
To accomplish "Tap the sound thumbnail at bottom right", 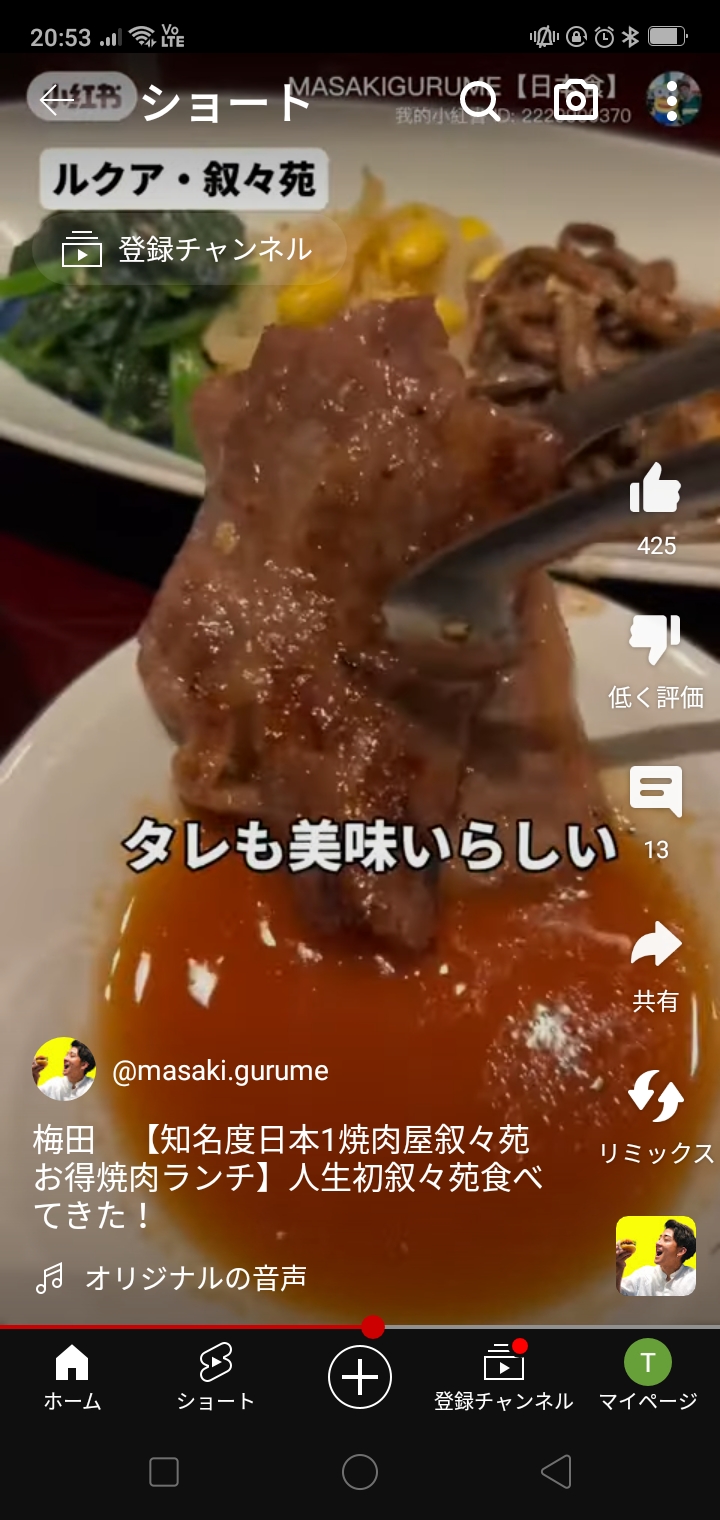I will (x=656, y=1256).
